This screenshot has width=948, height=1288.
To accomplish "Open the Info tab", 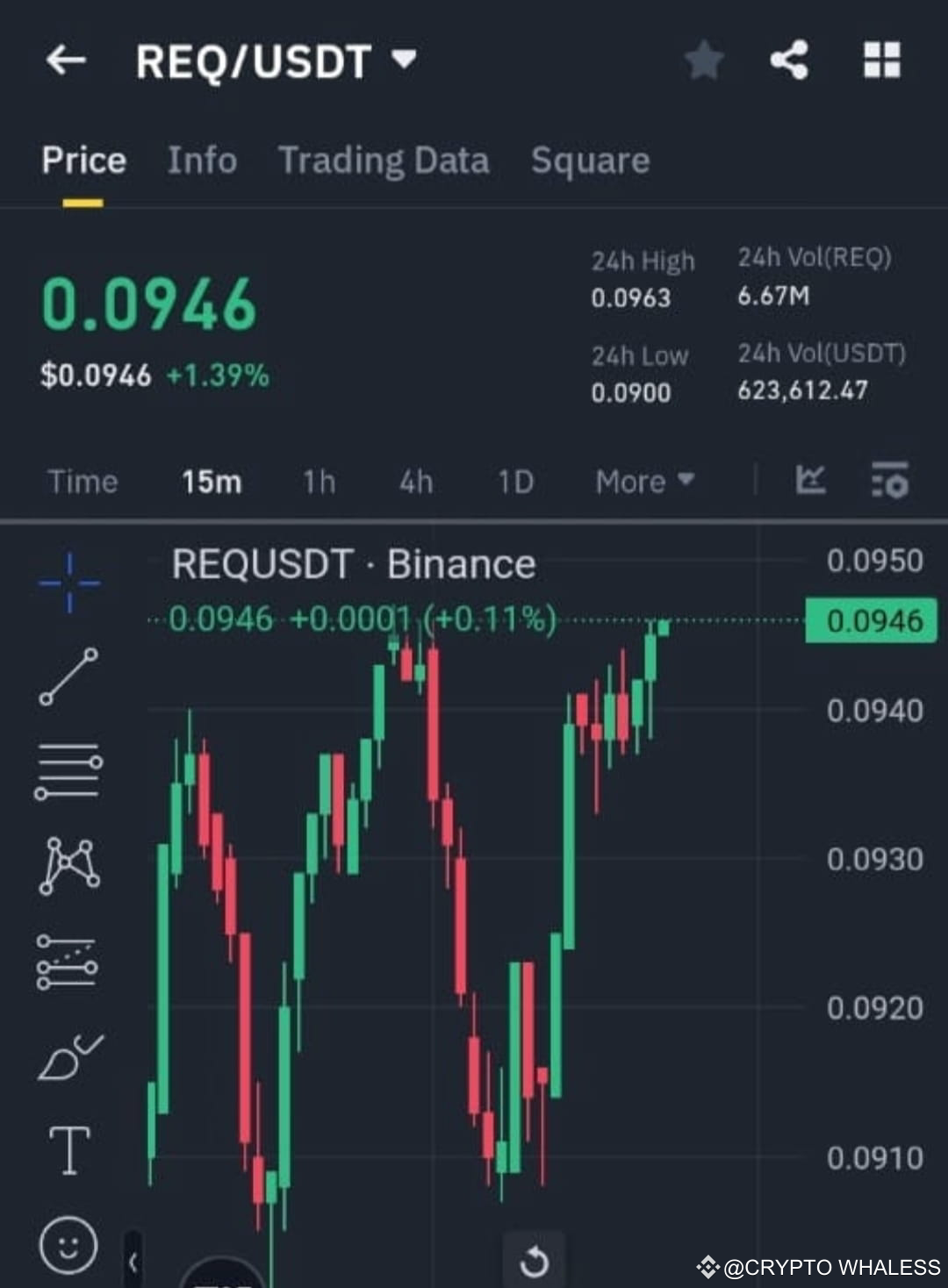I will coord(201,160).
